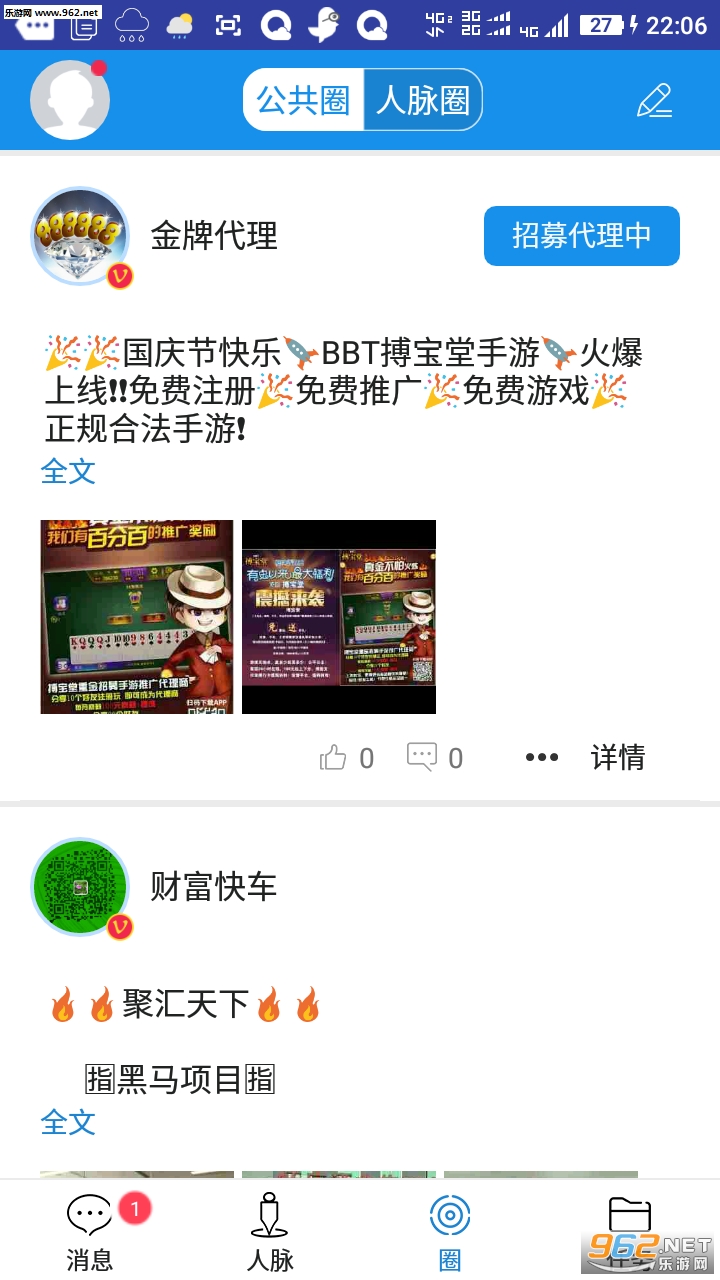Switch to the 公共圈 tab

(x=303, y=100)
